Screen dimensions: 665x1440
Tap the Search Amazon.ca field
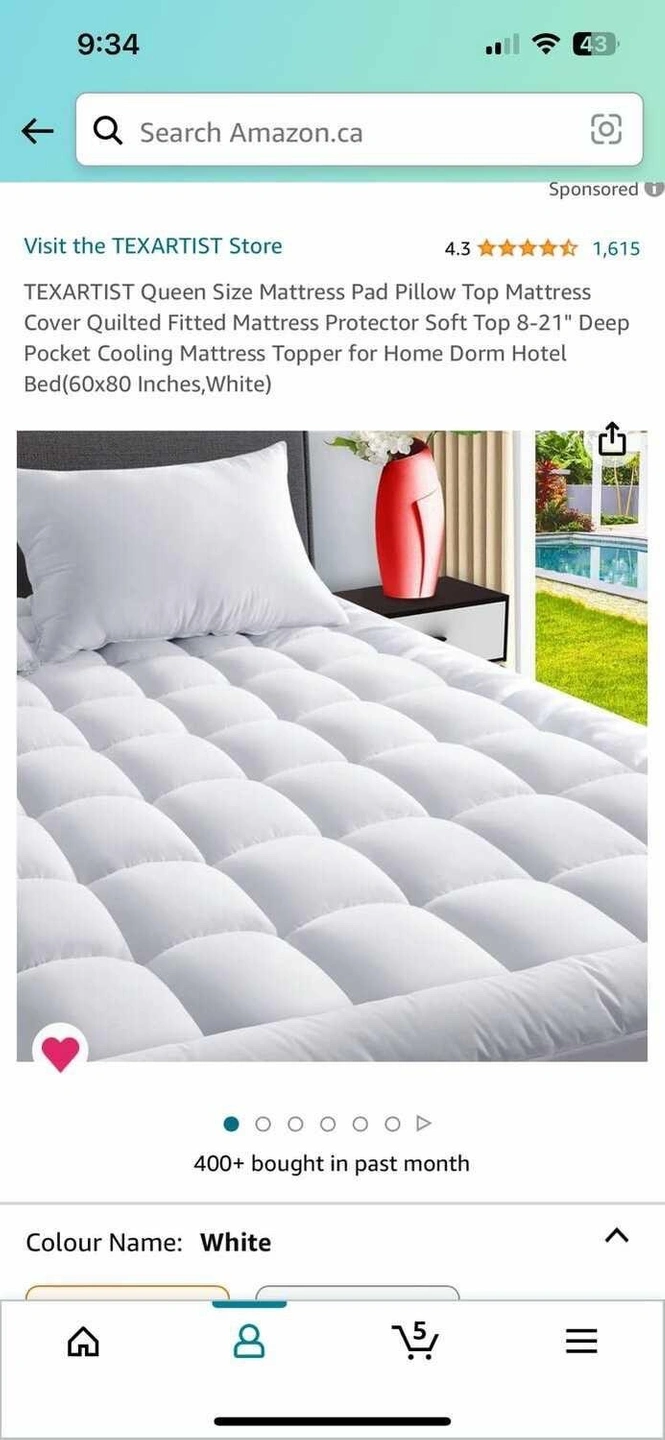(340, 132)
